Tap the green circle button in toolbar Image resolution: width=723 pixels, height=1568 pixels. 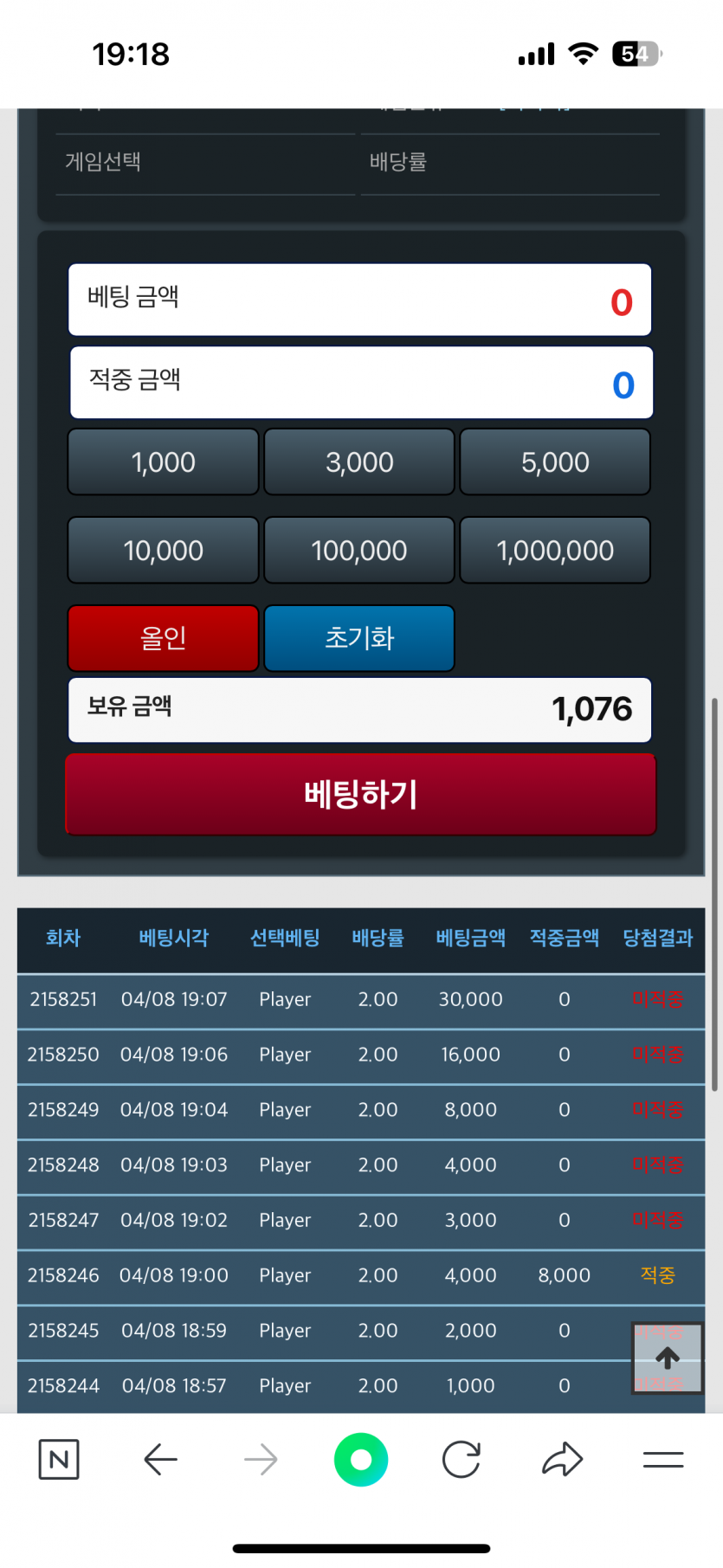tap(361, 1460)
